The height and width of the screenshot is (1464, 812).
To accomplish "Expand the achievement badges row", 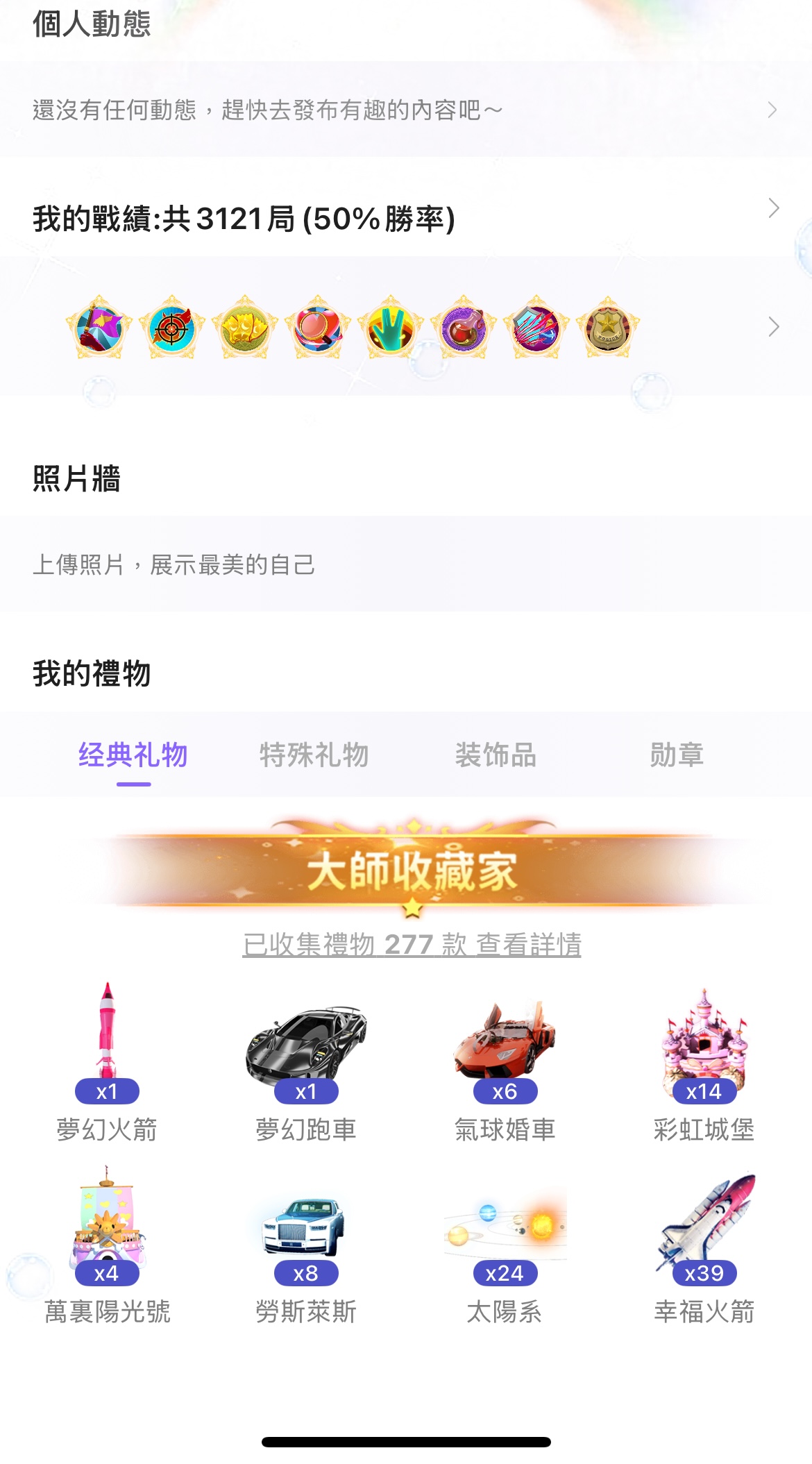I will (x=773, y=326).
